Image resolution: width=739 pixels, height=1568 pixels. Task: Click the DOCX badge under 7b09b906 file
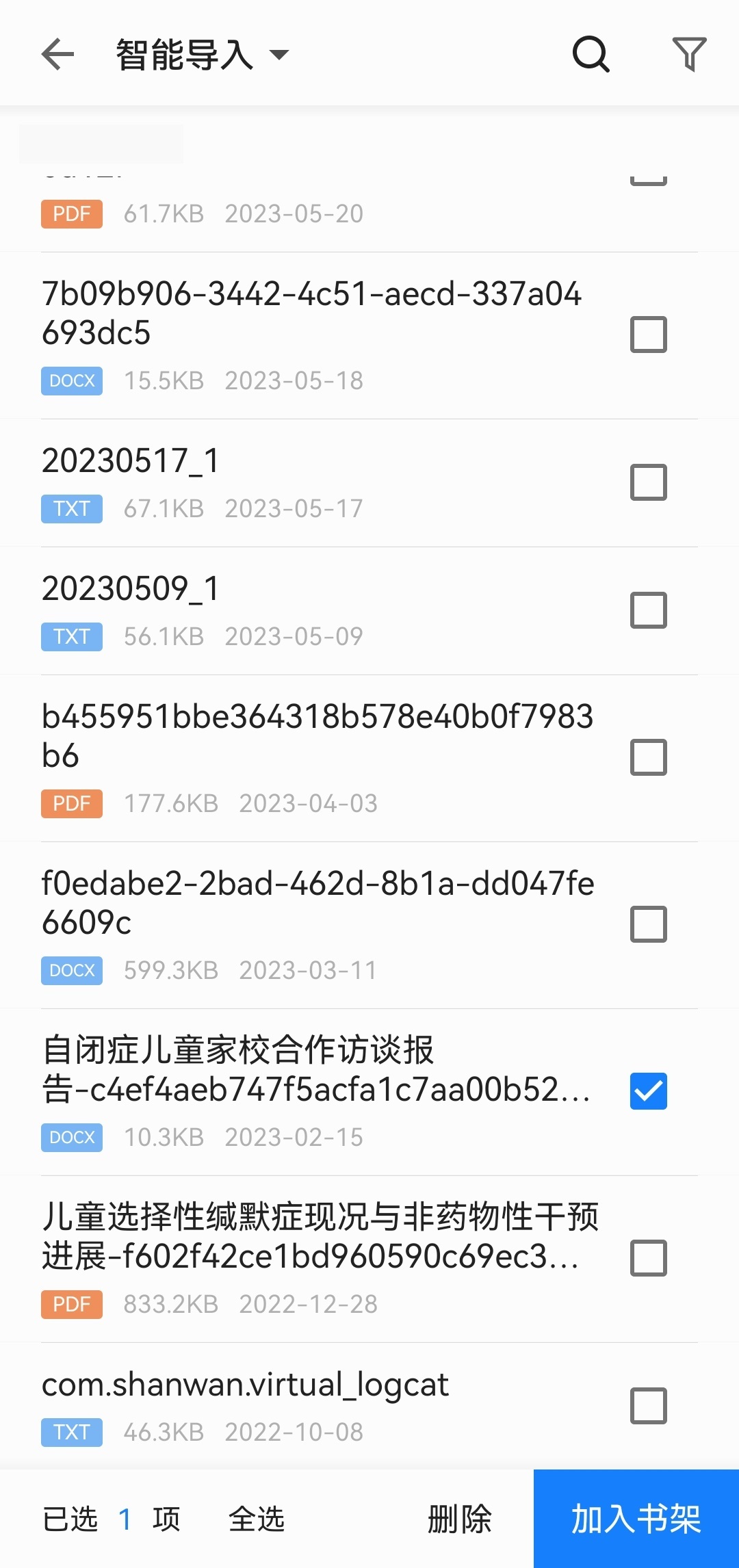click(x=71, y=380)
